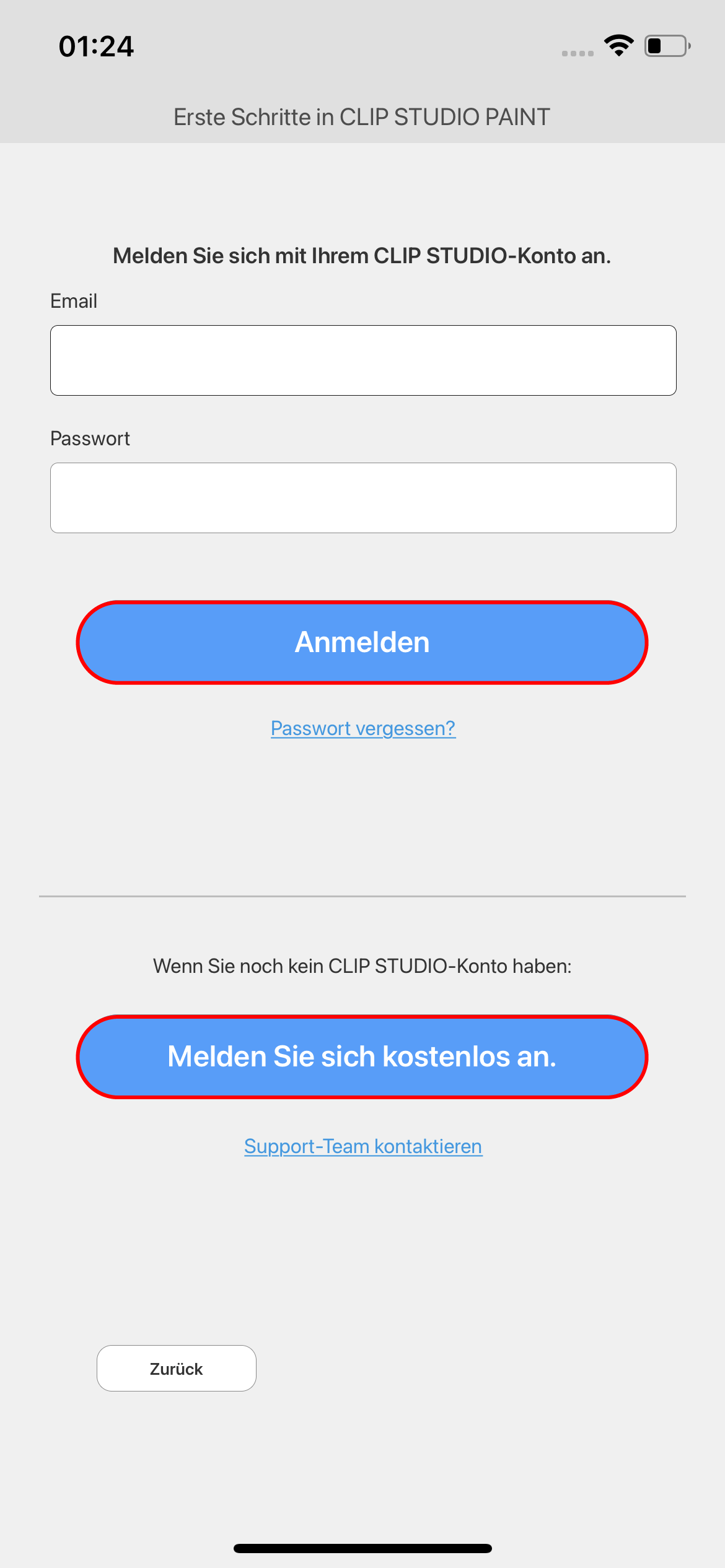This screenshot has height=1568, width=725.
Task: Tap the Anmelden button
Action: coord(362,642)
